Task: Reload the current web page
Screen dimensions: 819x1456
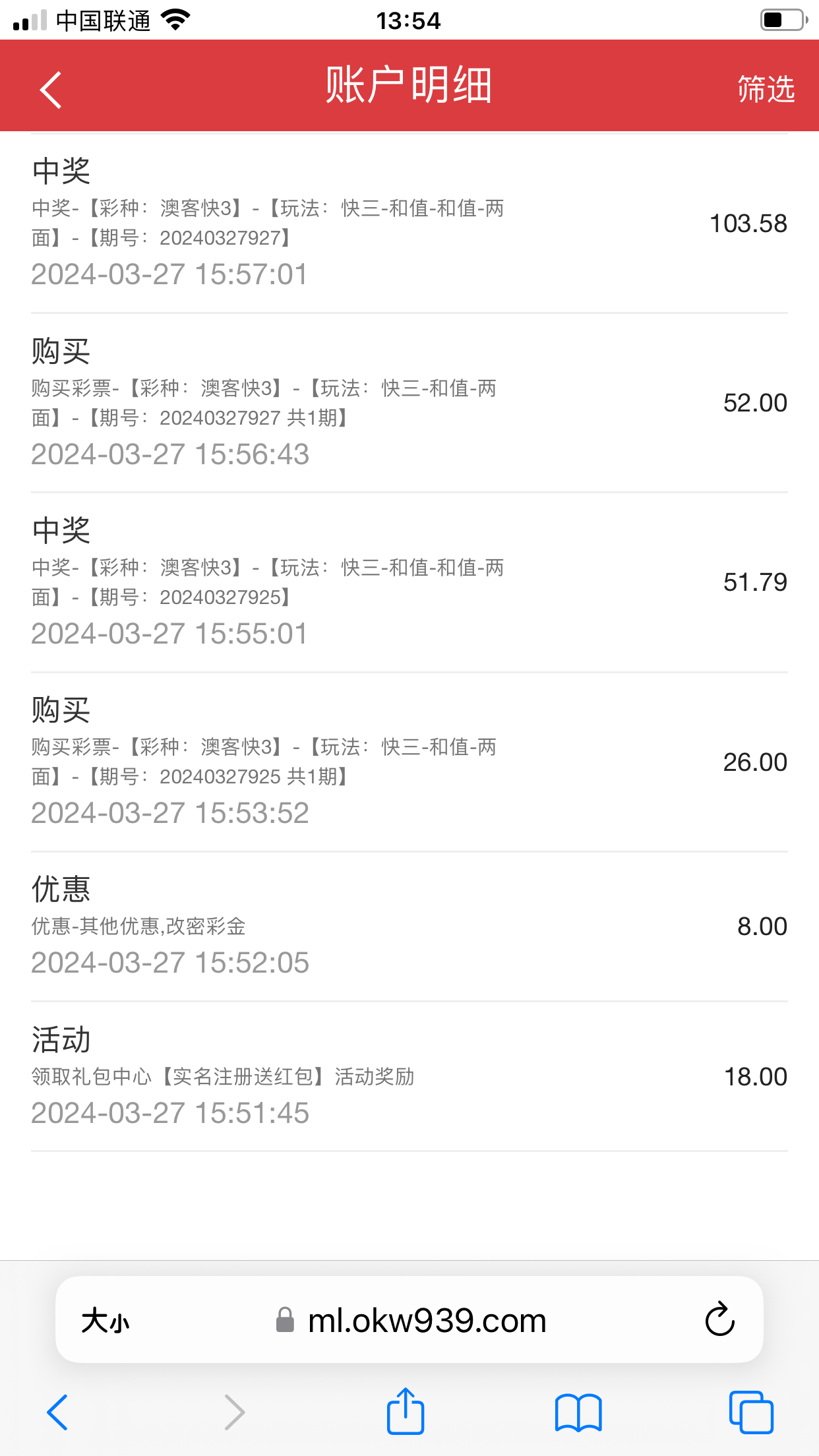Action: pos(719,1319)
